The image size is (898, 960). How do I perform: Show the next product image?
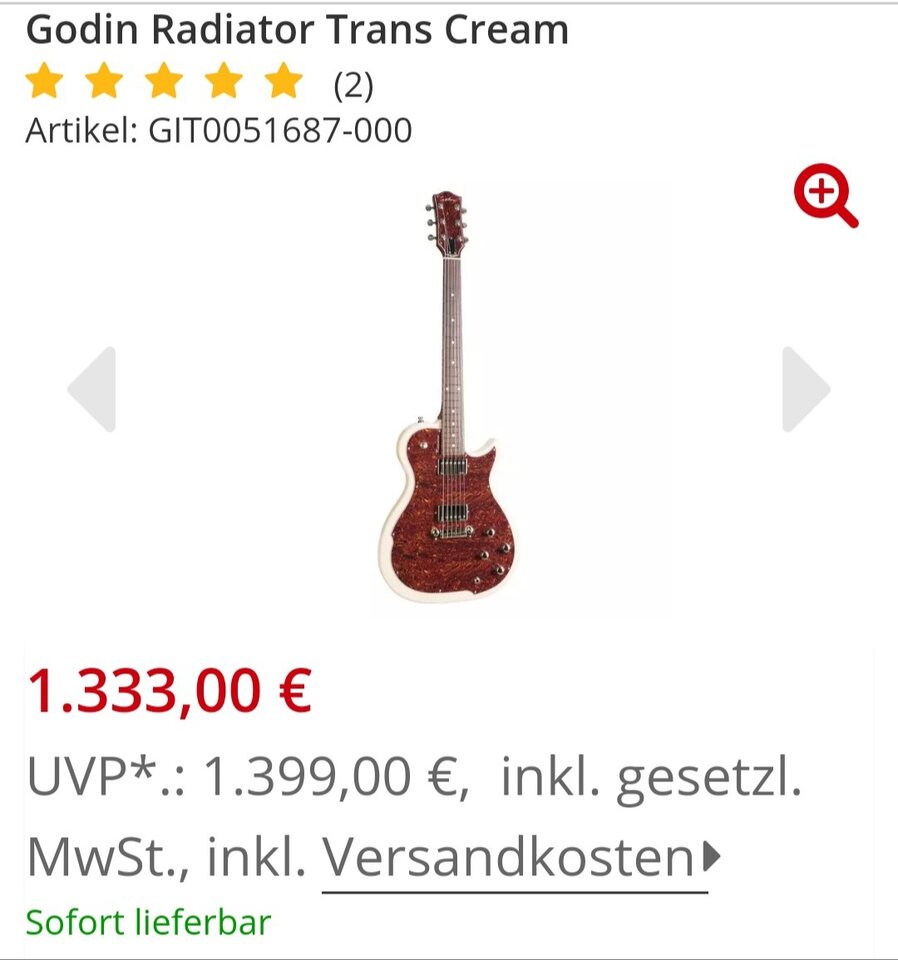tap(806, 389)
